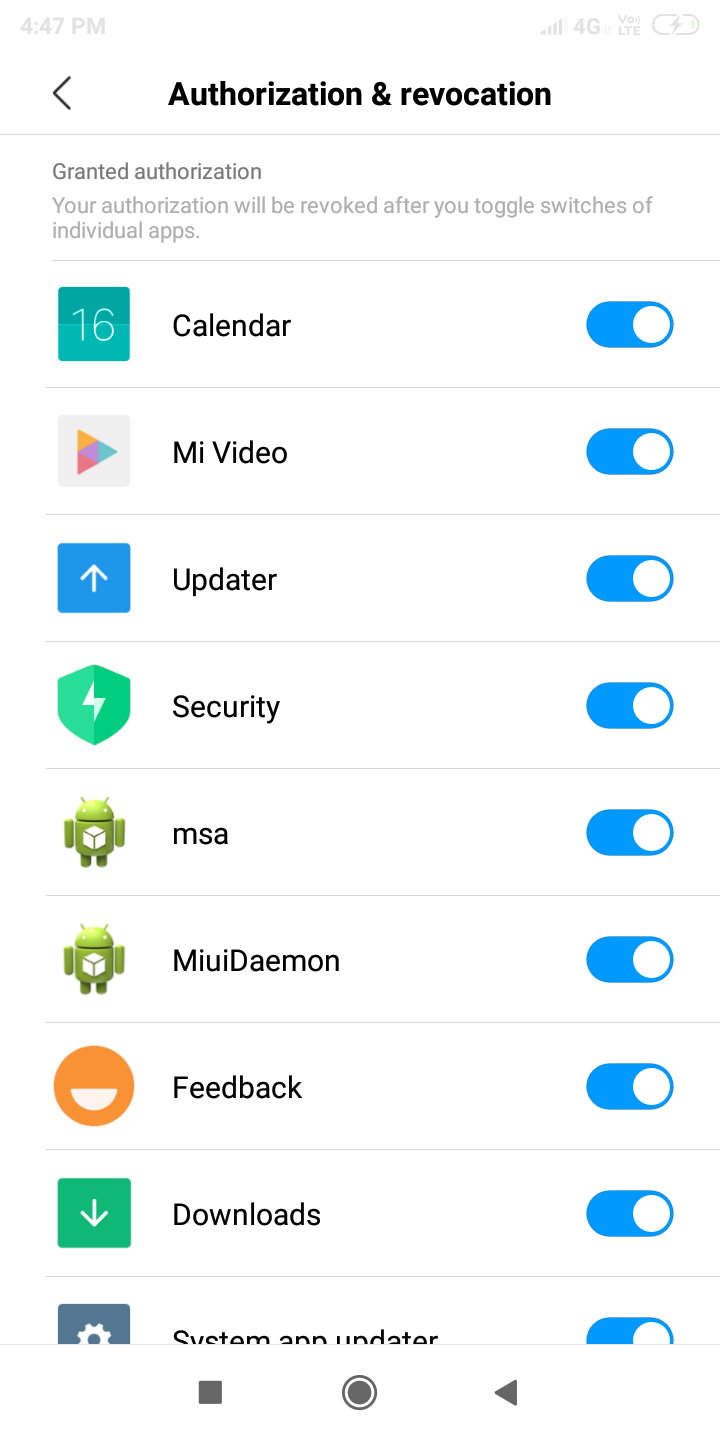Screen dimensions: 720x1440
Task: Tap the system home button
Action: coord(359,1392)
